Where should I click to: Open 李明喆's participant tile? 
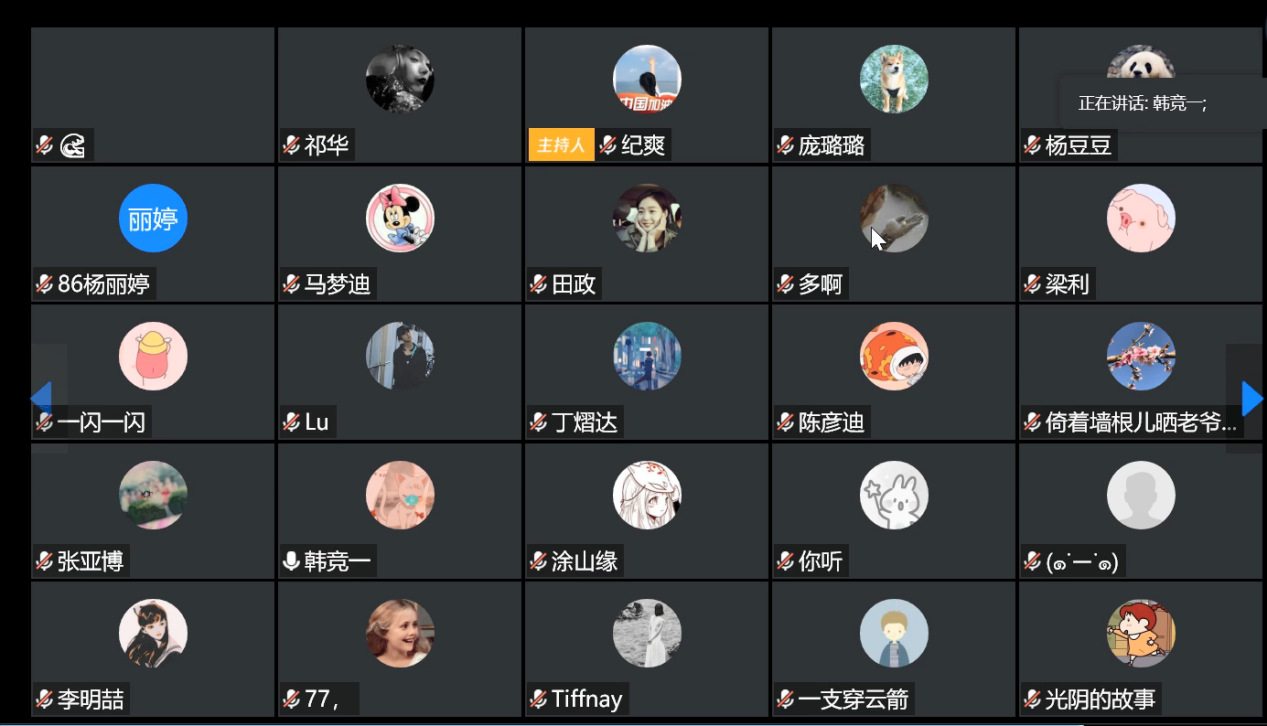(x=152, y=648)
